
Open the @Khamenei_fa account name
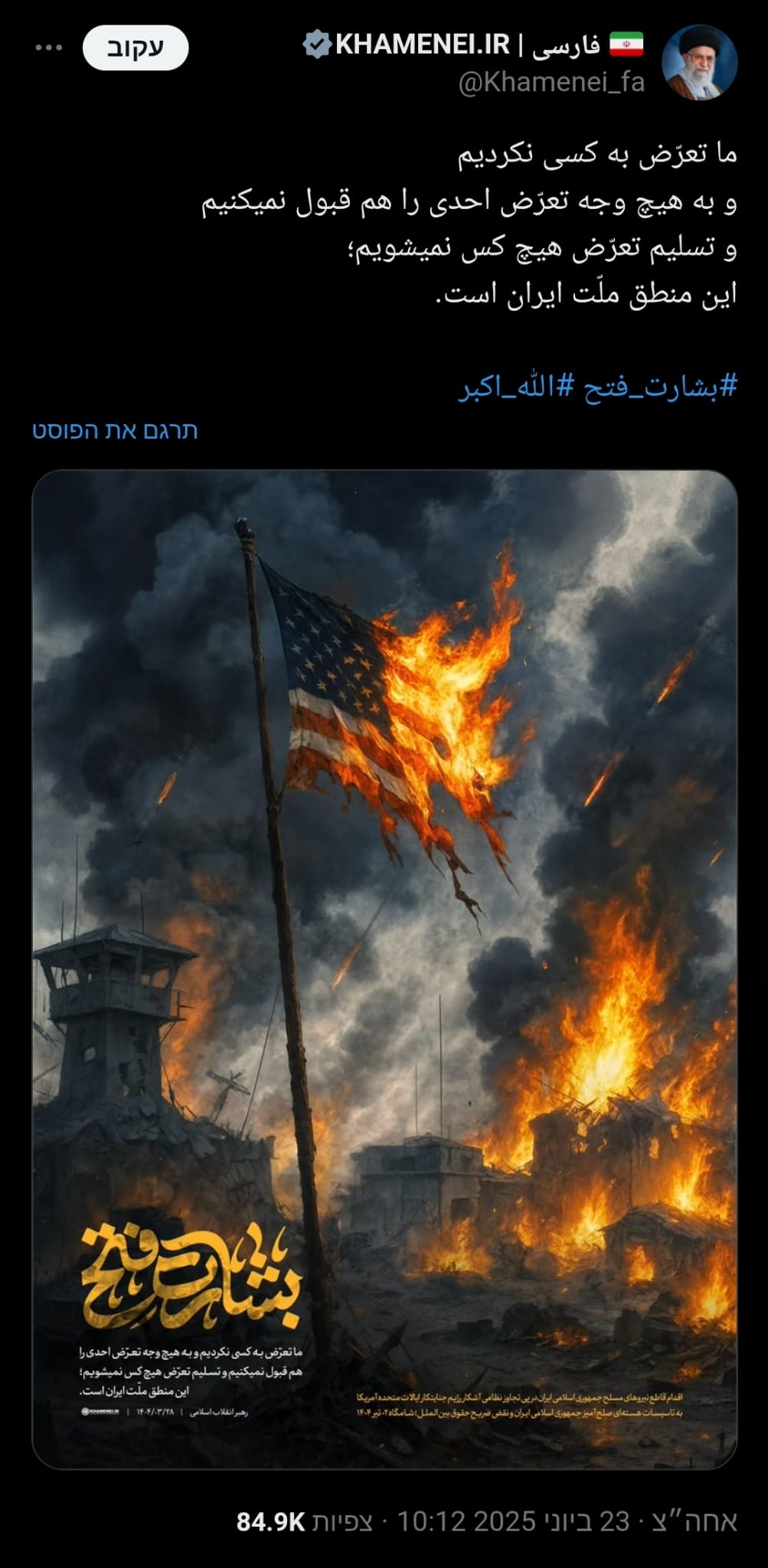click(551, 82)
